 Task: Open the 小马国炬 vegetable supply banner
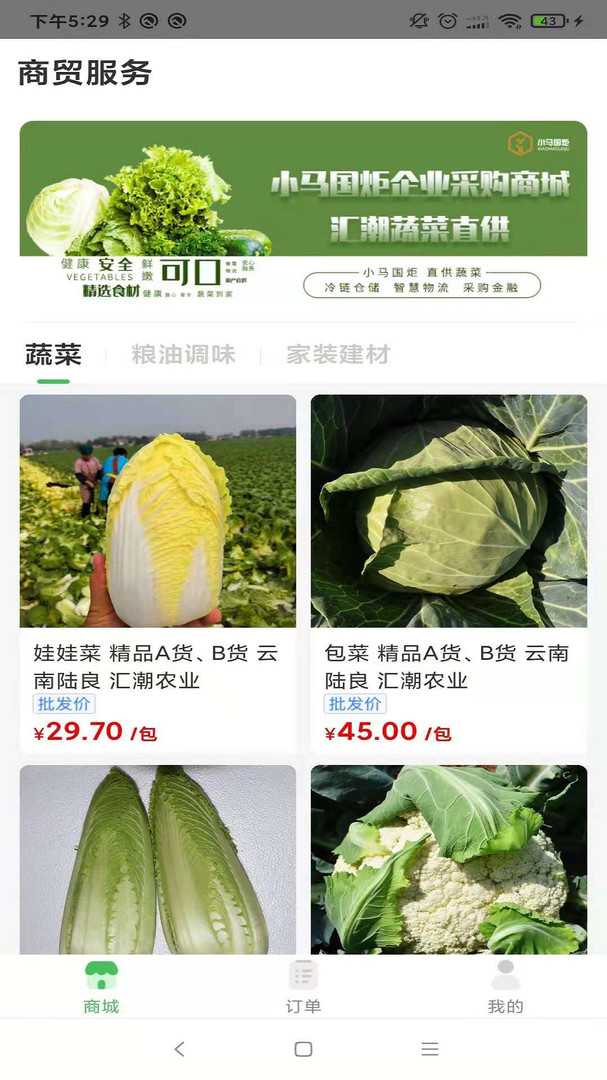[x=303, y=213]
